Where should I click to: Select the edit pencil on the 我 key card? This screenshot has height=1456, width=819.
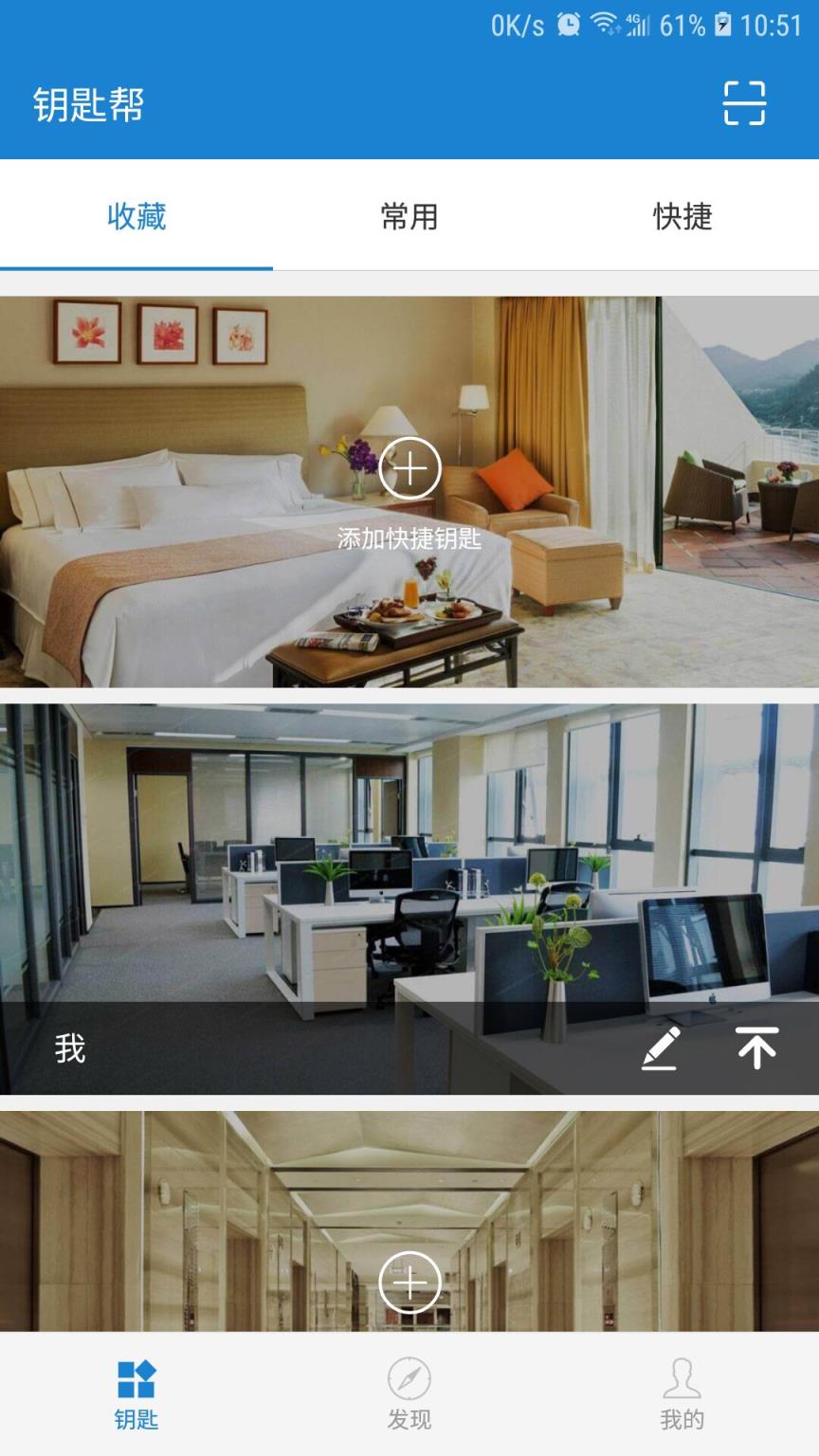pyautogui.click(x=662, y=1050)
